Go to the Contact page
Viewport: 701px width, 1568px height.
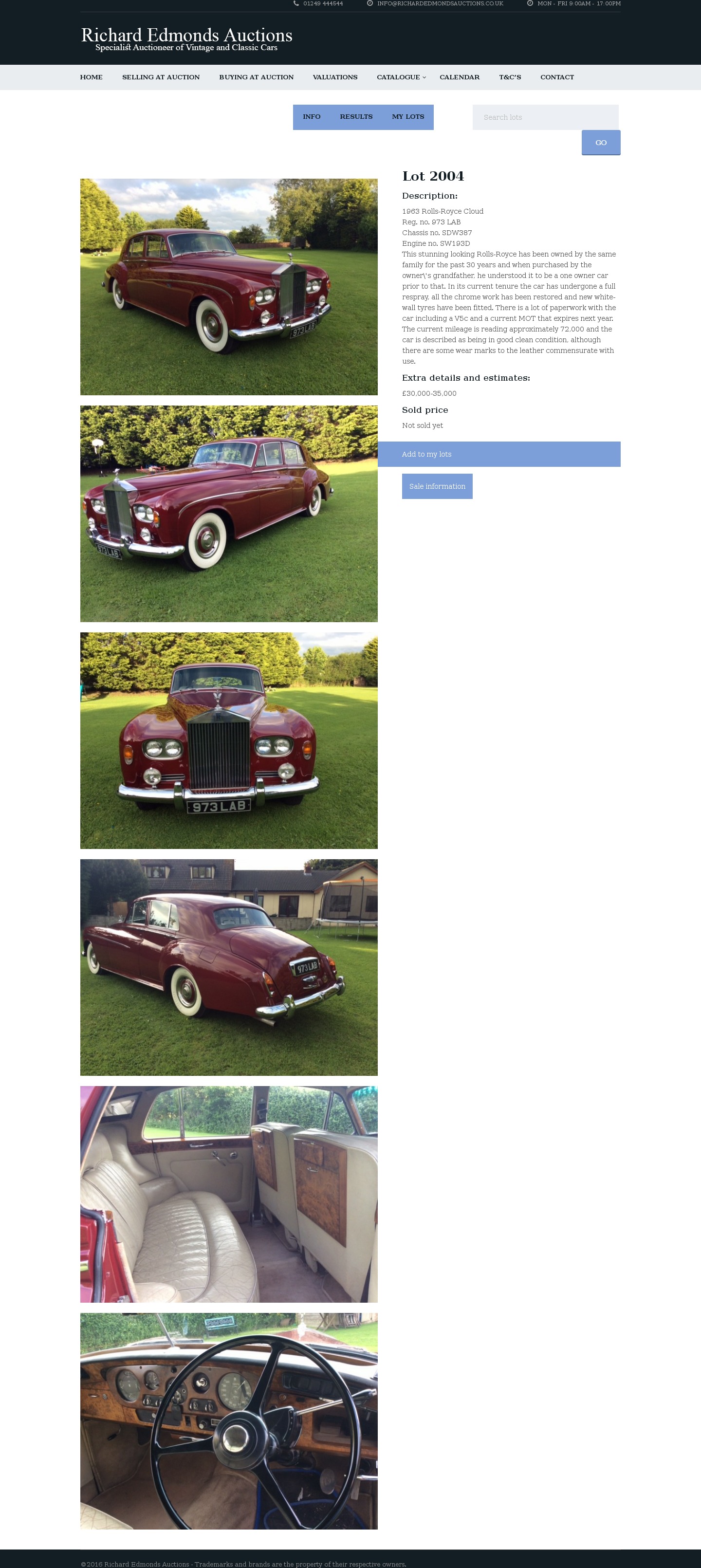[x=557, y=77]
